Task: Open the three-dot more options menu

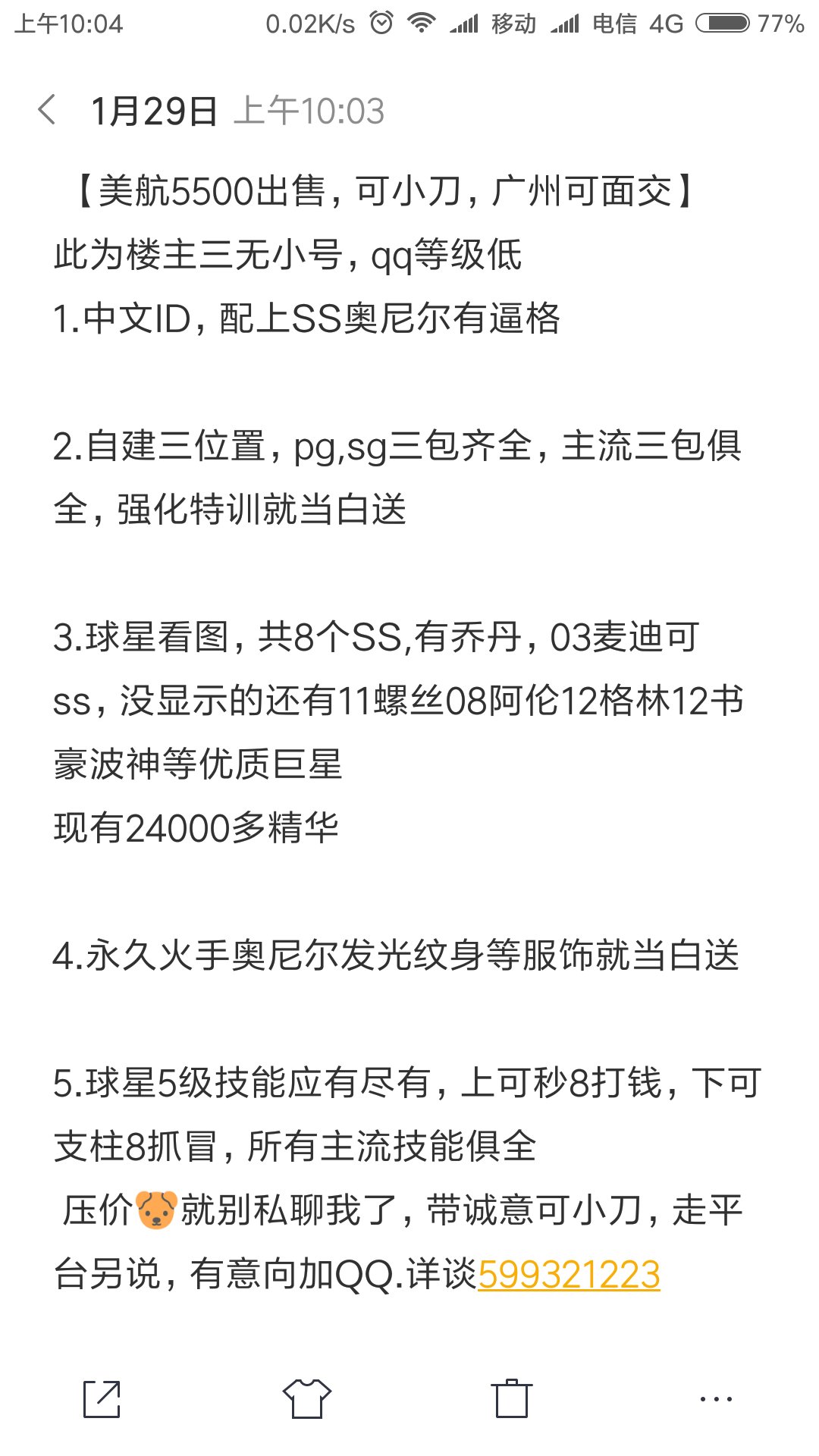Action: click(x=717, y=1399)
